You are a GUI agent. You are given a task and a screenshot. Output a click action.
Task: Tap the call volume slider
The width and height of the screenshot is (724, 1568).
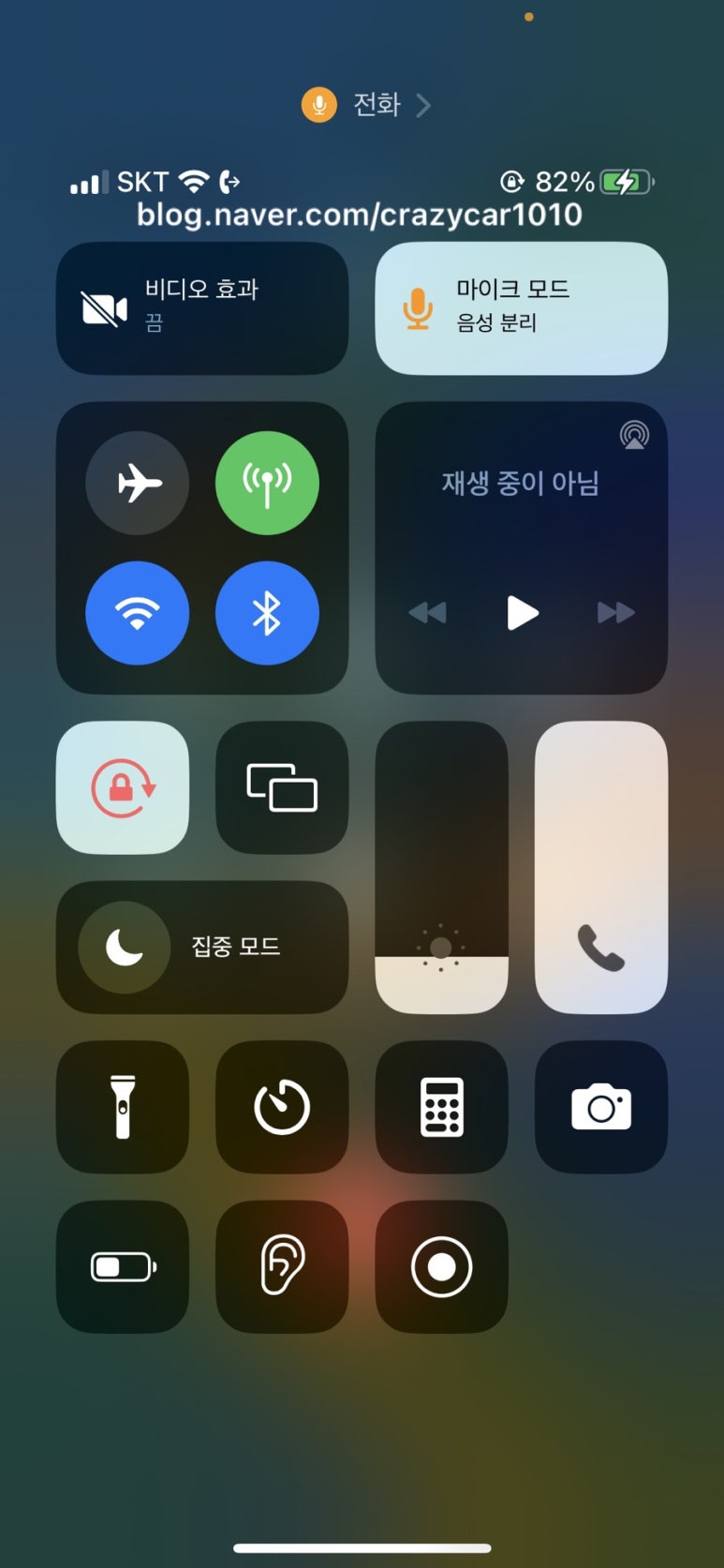600,867
